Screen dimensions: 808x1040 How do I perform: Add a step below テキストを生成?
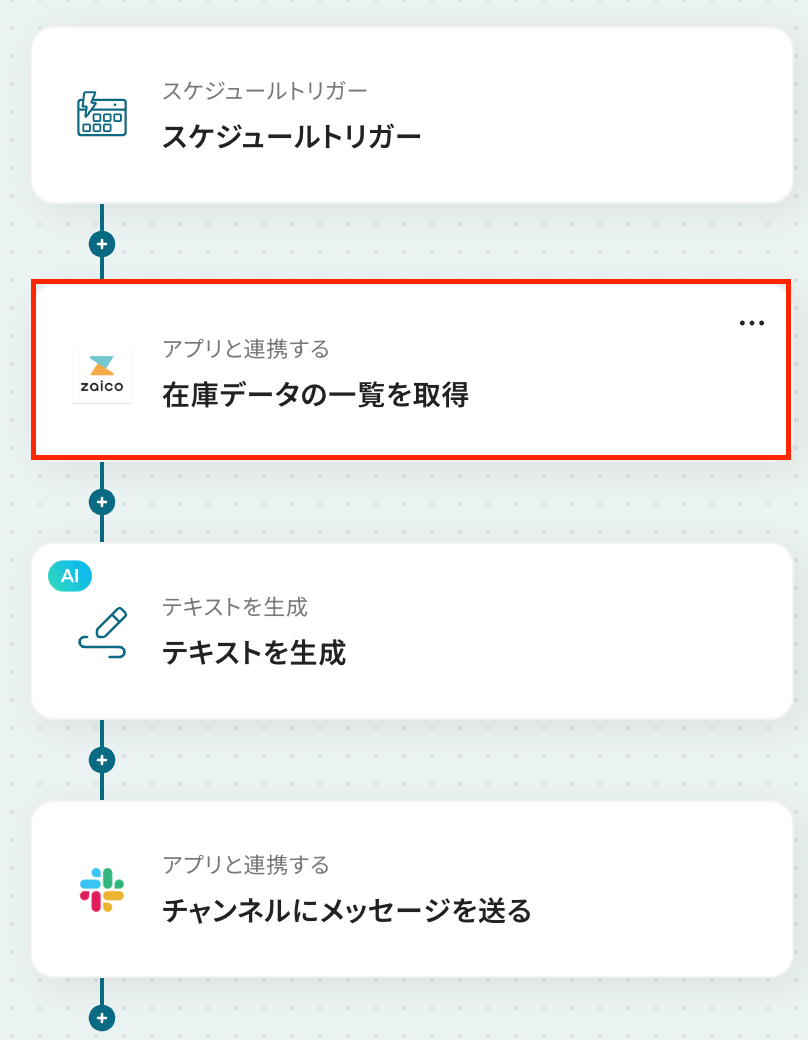coord(101,760)
